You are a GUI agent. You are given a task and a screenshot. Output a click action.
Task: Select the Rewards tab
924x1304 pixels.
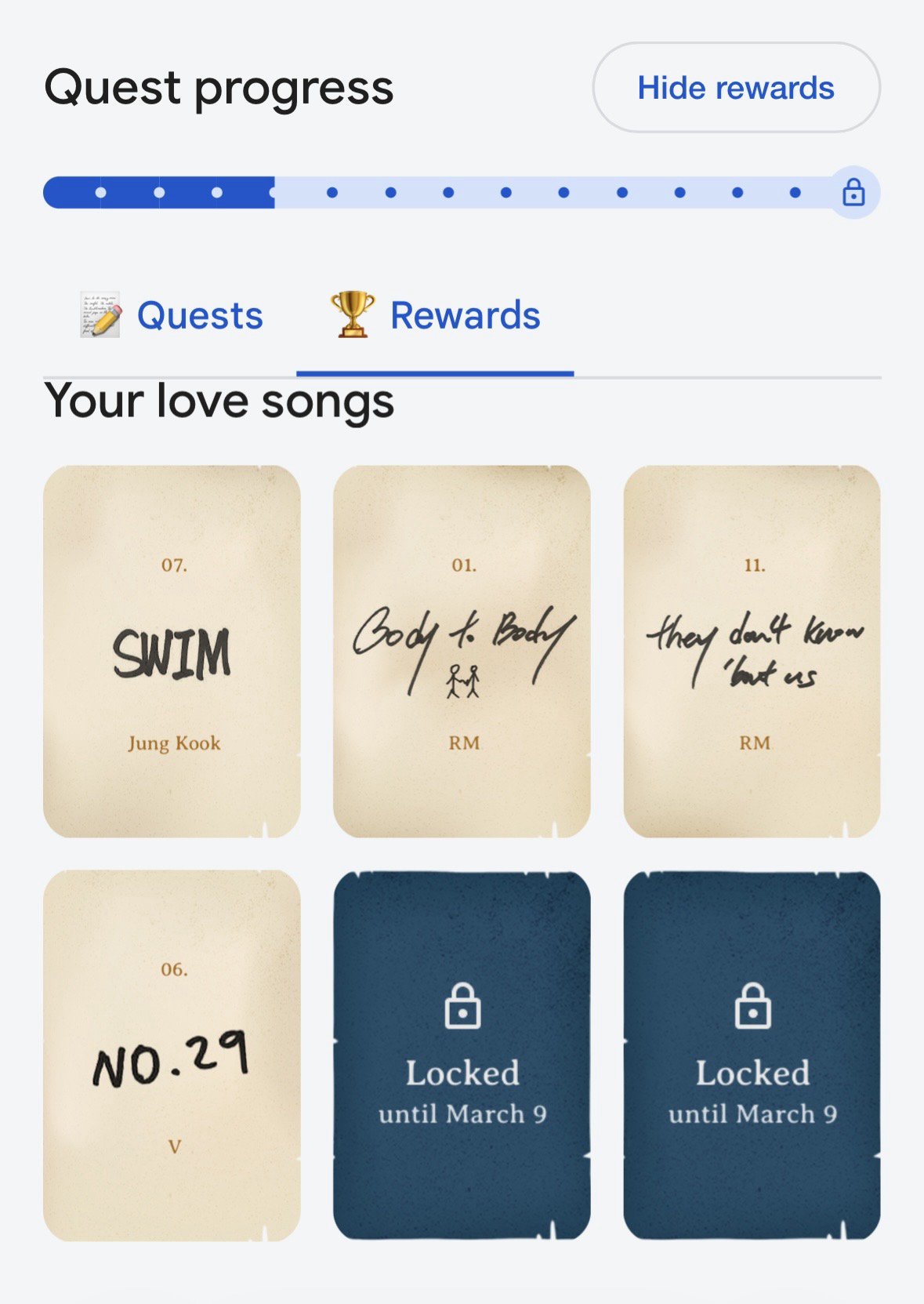(x=436, y=316)
